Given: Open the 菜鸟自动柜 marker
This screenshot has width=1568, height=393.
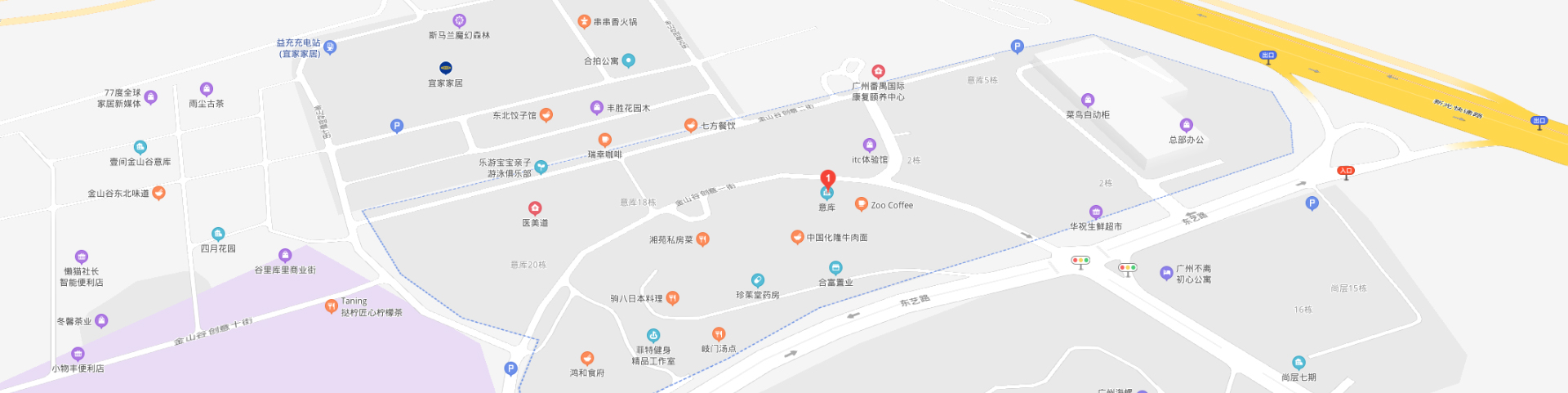Looking at the screenshot, I should pyautogui.click(x=1088, y=100).
